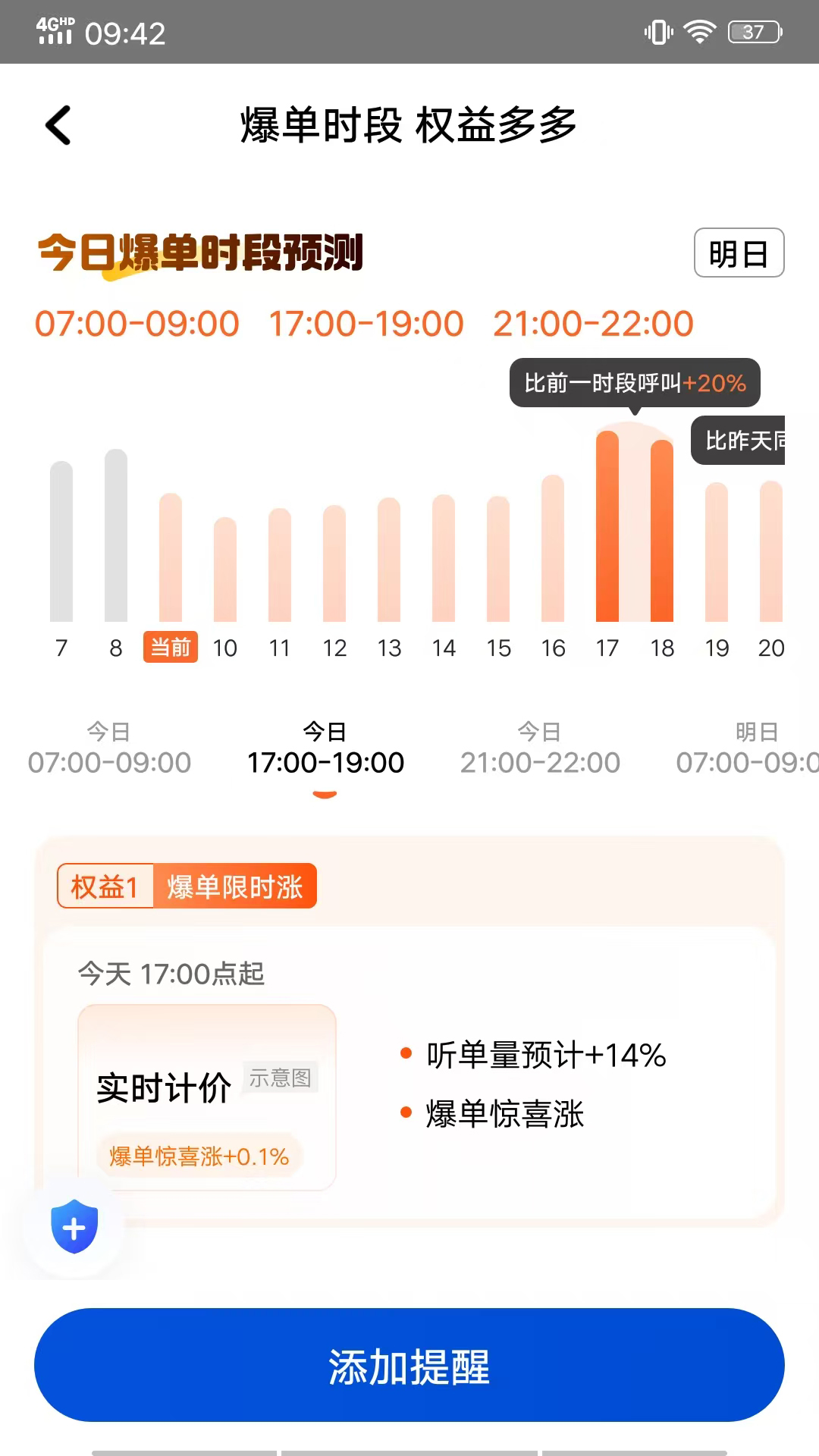Image resolution: width=819 pixels, height=1456 pixels.
Task: Select the 今日 07:00-09:00 tab
Action: (111, 747)
